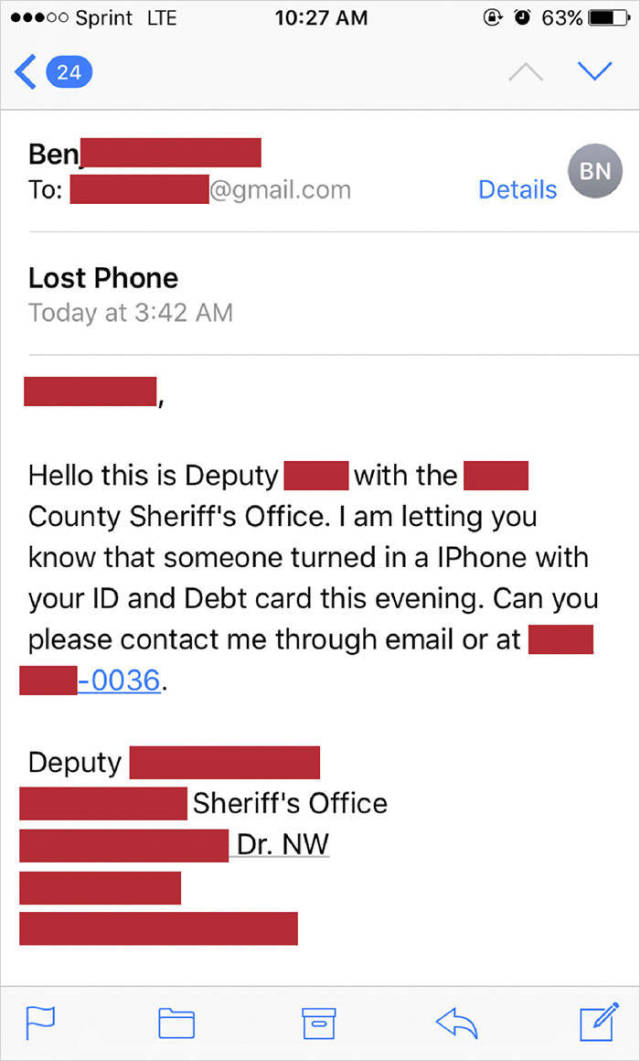640x1061 pixels.
Task: Jump to the next email
Action: tap(595, 71)
